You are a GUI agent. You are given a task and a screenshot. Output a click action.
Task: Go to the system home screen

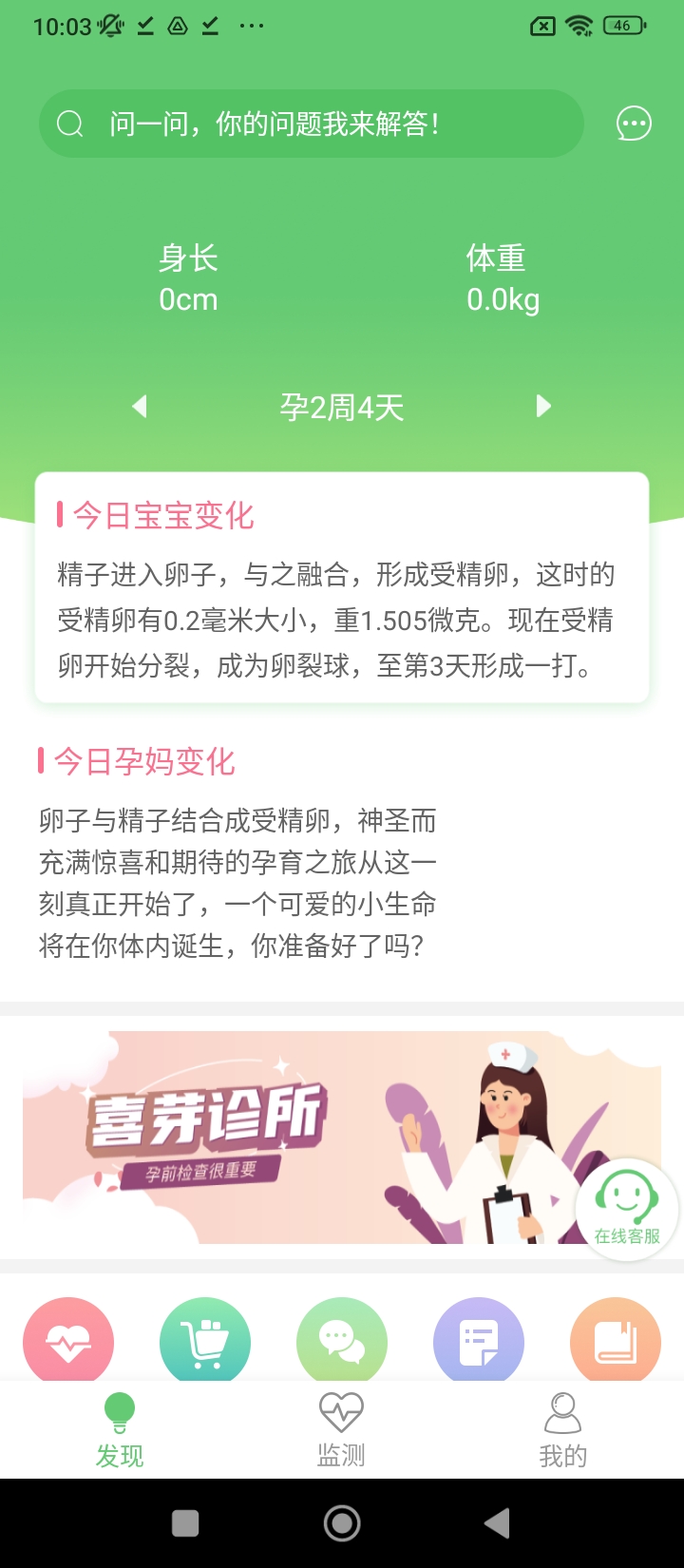coord(342,1523)
